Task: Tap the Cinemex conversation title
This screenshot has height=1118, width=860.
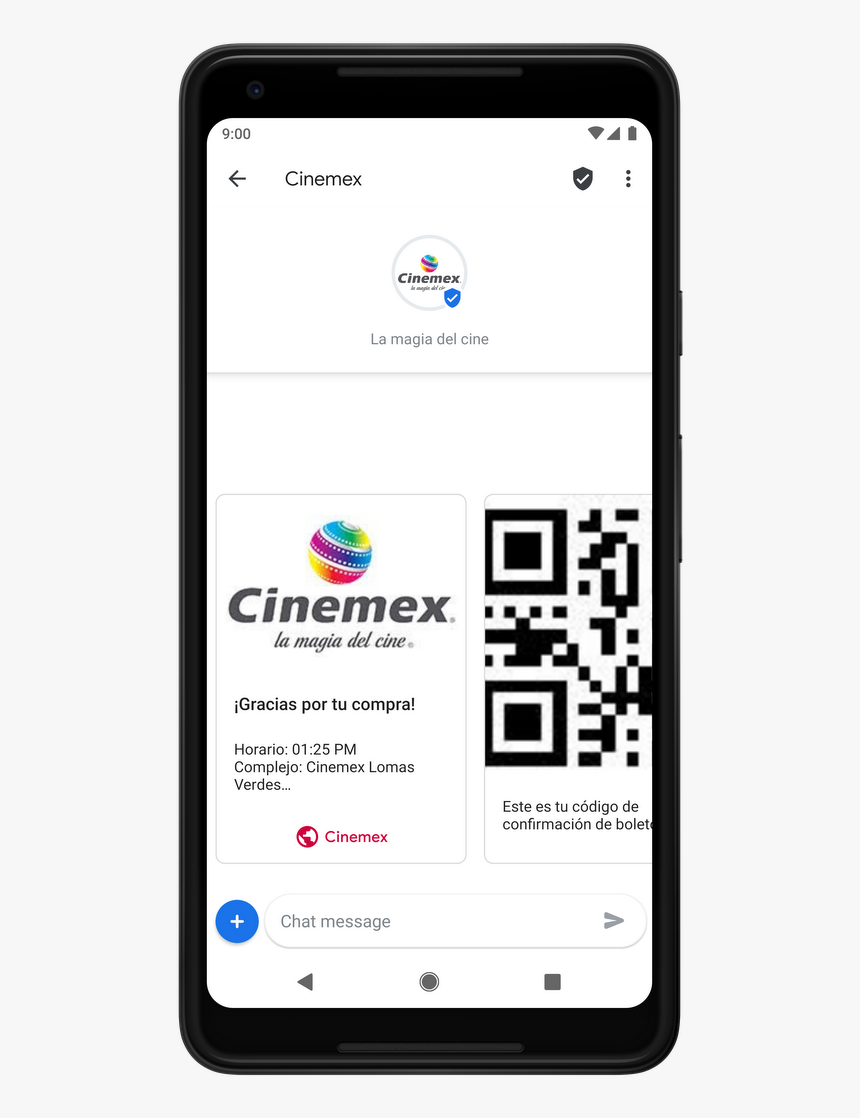Action: coord(323,179)
